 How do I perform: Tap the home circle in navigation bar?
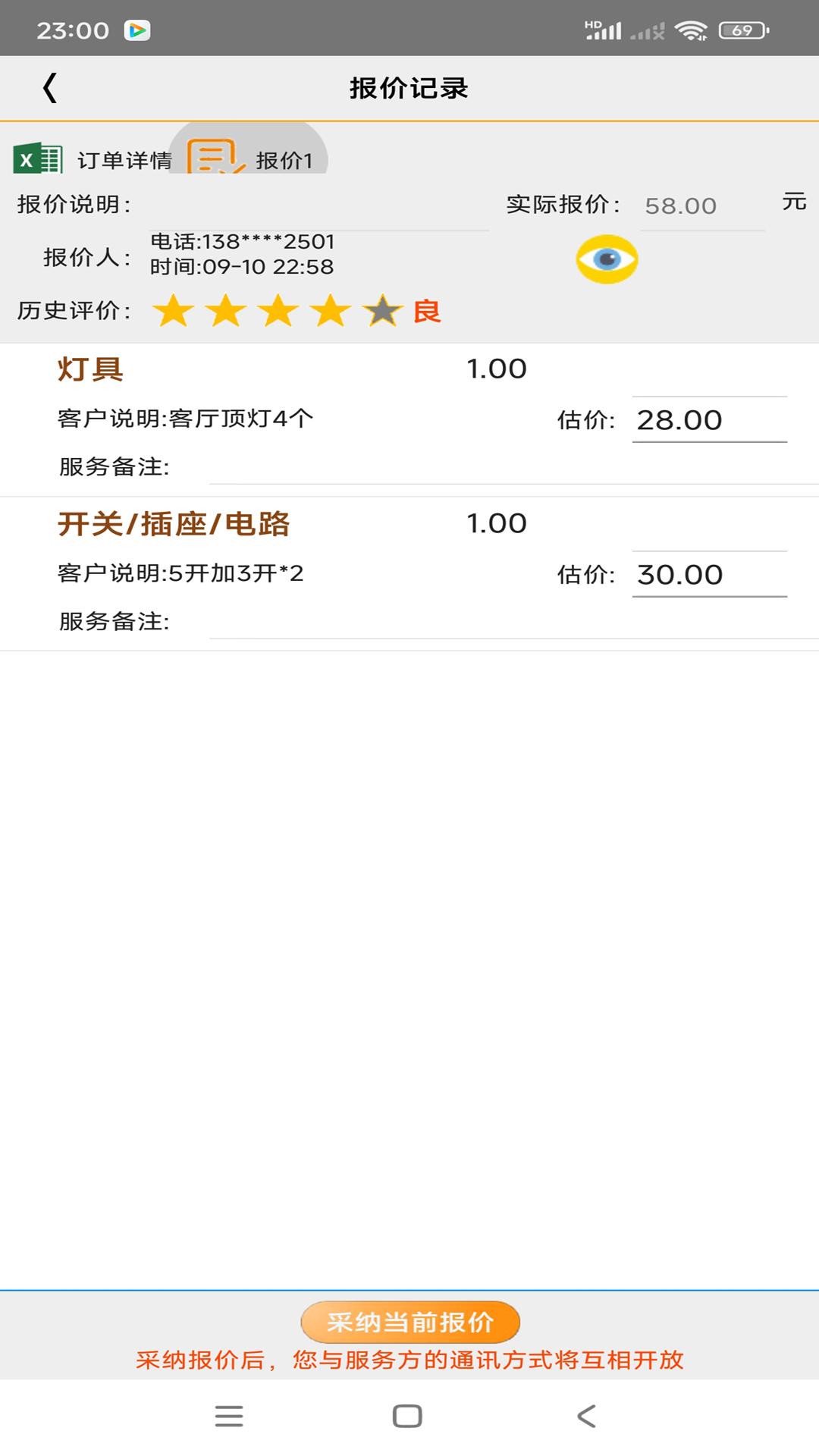coord(408,1415)
